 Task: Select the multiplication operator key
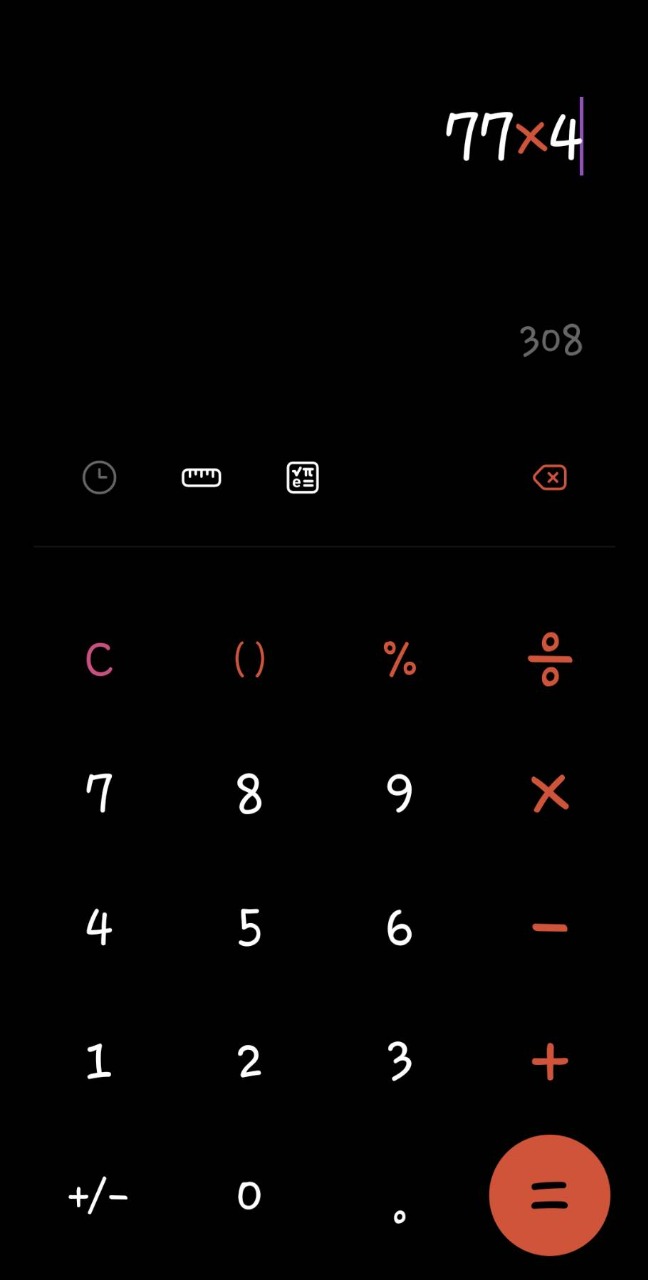click(x=549, y=794)
